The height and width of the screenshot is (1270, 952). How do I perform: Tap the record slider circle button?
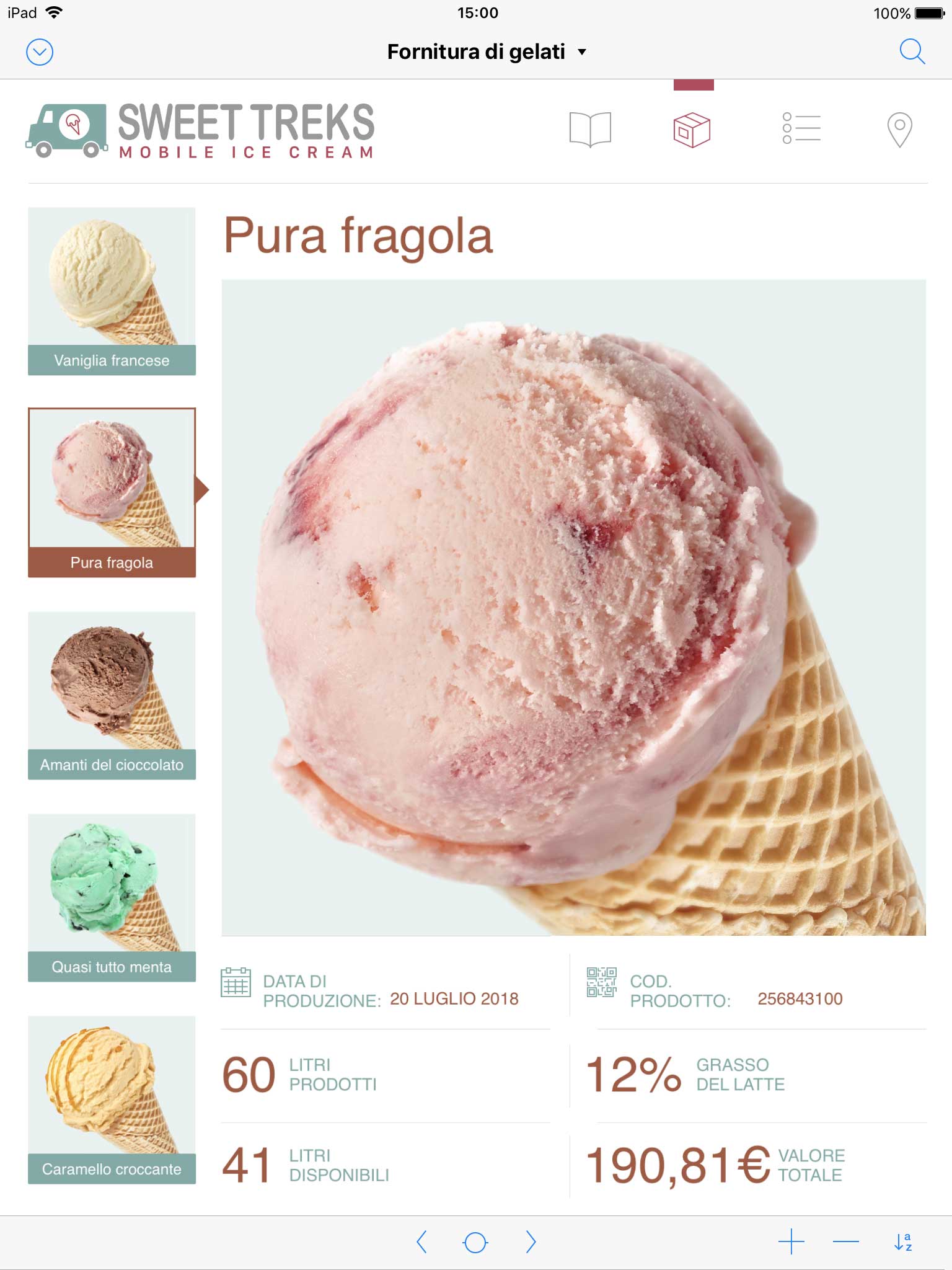[x=475, y=1242]
